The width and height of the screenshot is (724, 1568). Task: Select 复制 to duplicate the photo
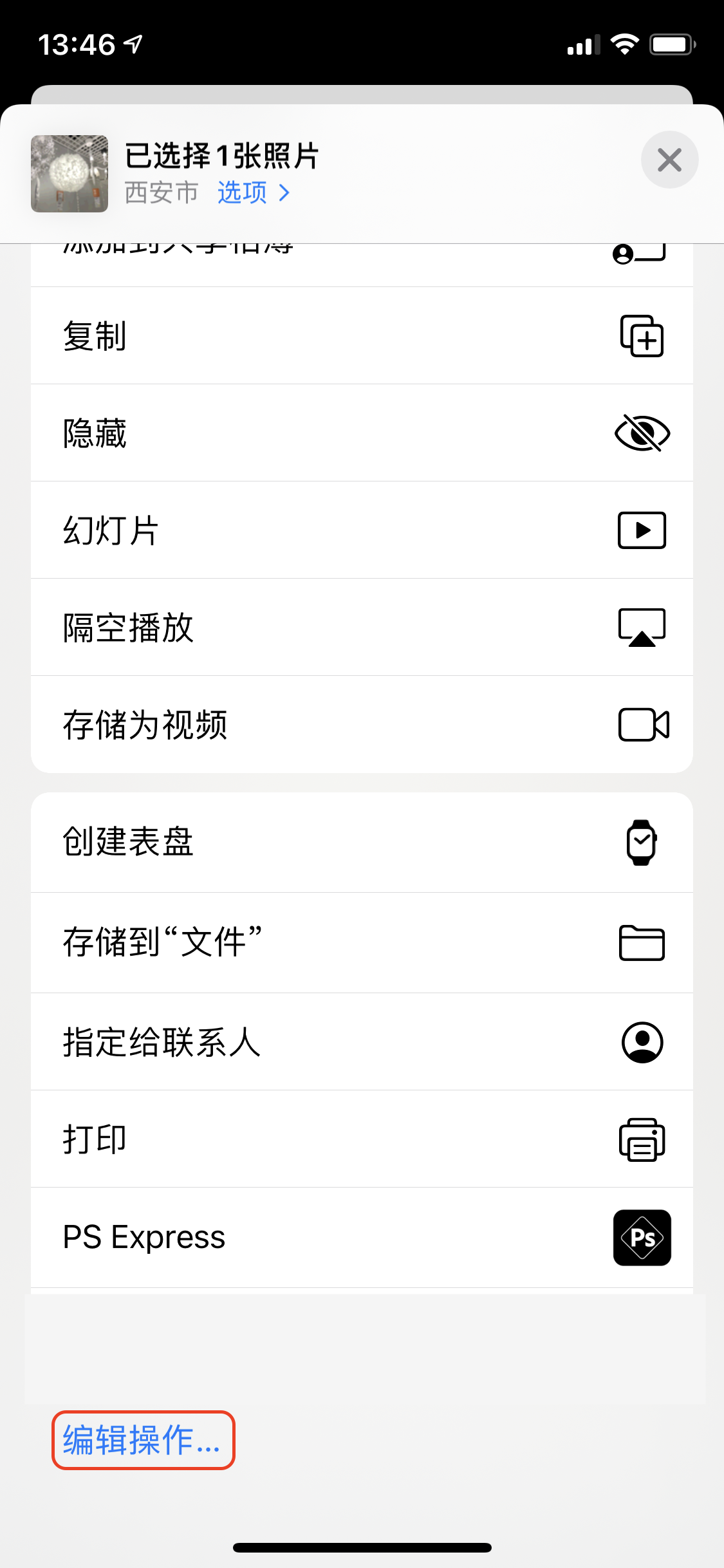click(x=362, y=336)
